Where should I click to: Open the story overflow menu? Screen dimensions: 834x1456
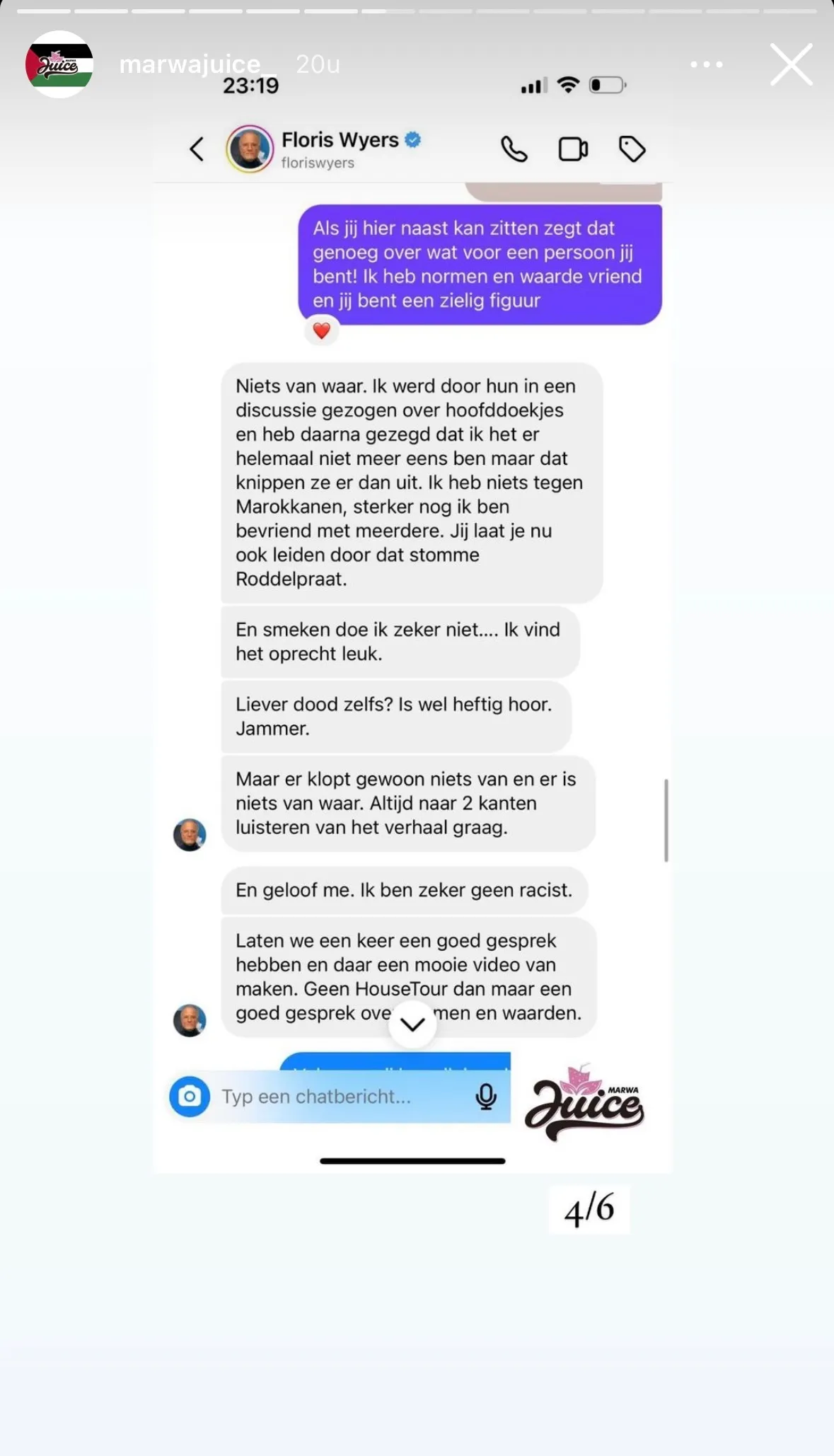pos(706,64)
